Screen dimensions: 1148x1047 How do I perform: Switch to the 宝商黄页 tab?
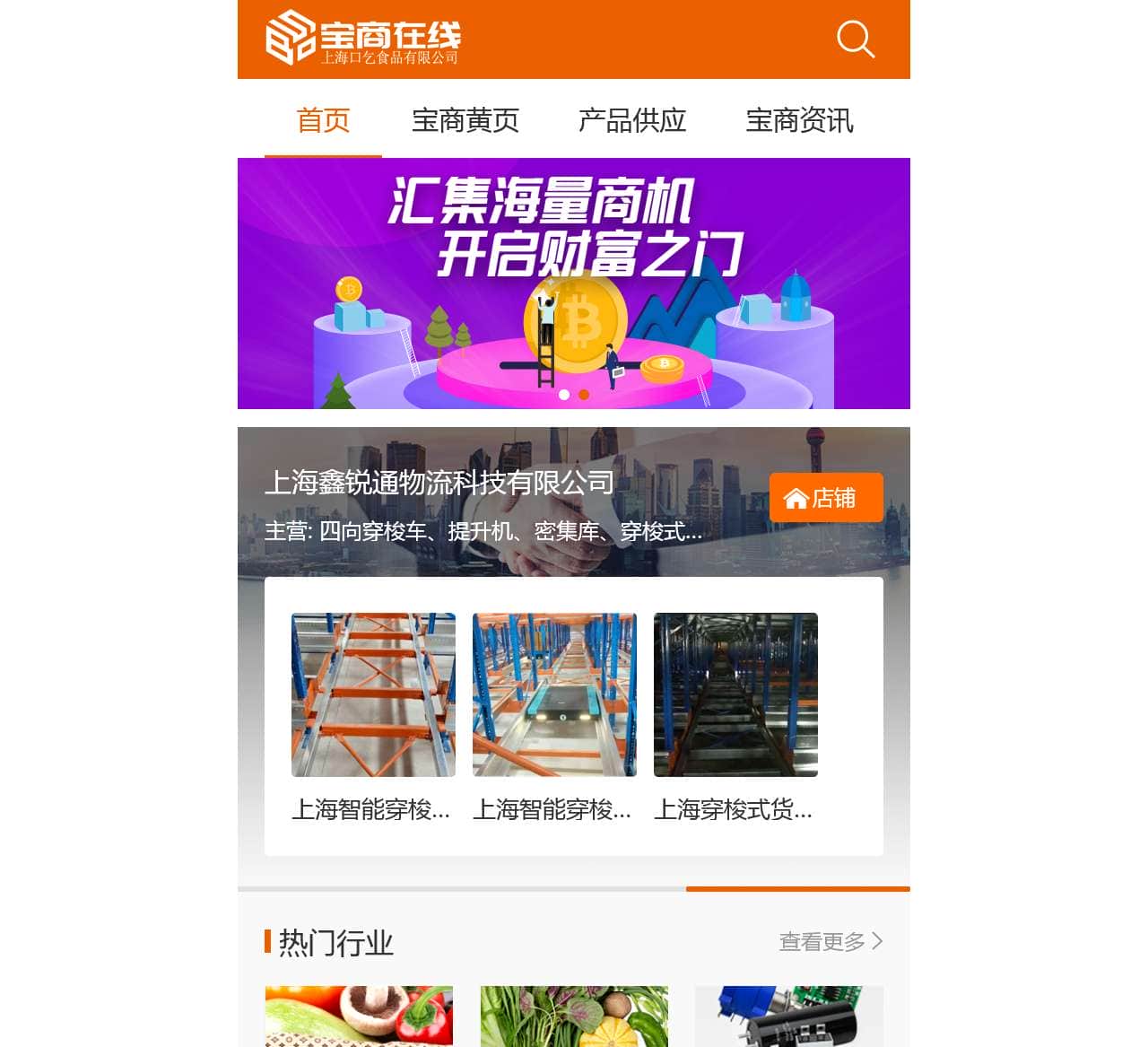(x=465, y=120)
